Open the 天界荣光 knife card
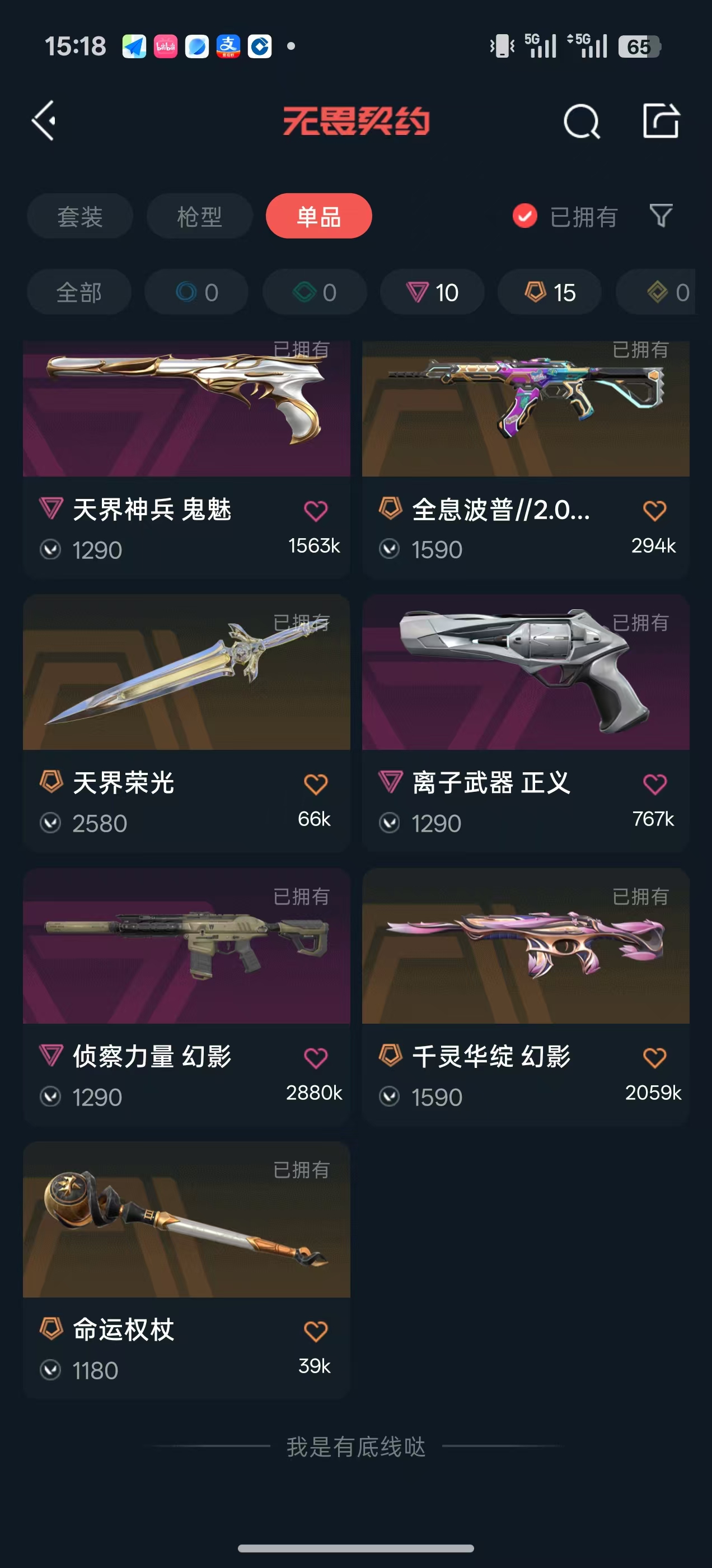The width and height of the screenshot is (712, 1568). coord(187,722)
